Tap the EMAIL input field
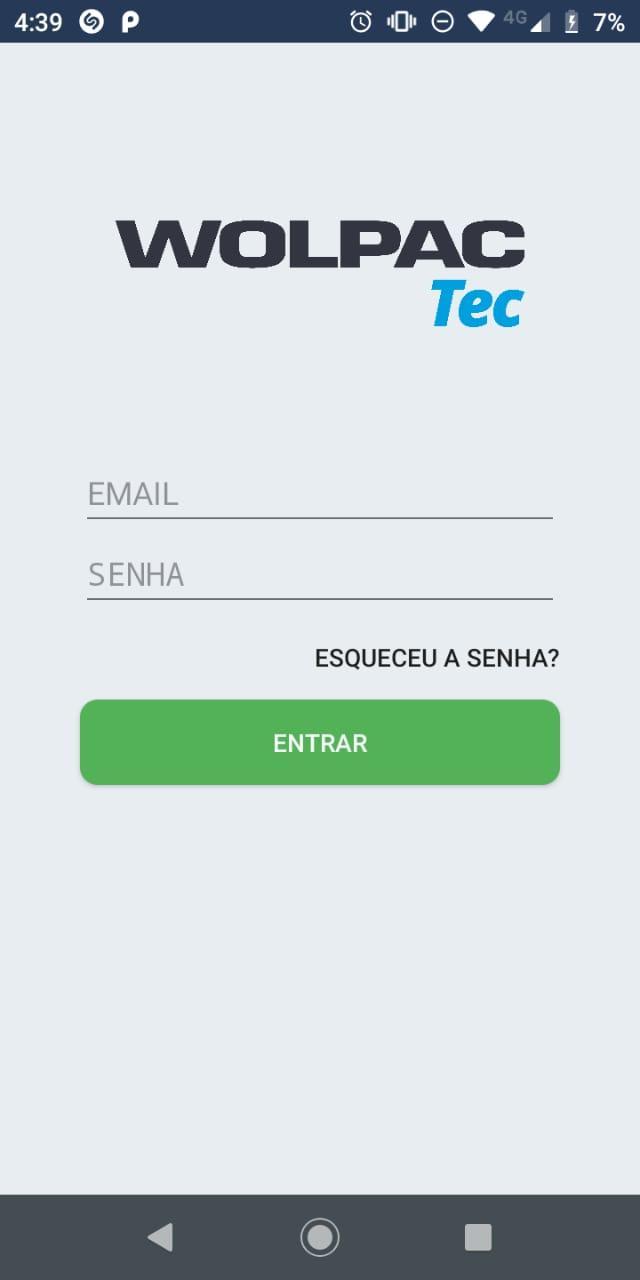 [319, 495]
